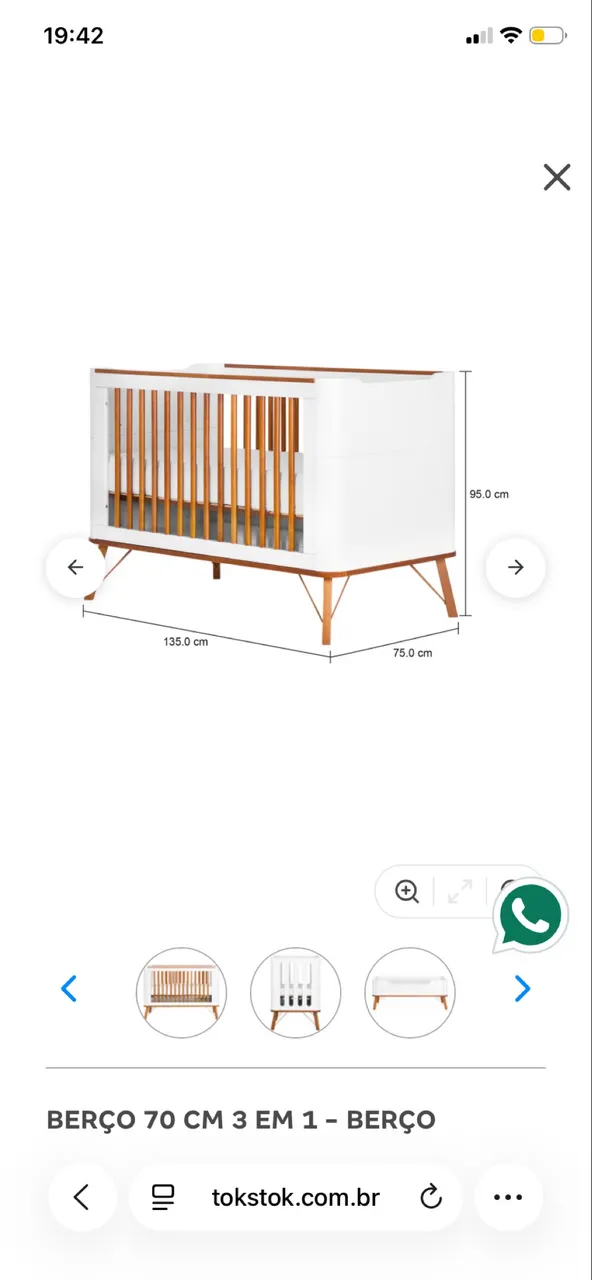Close the image gallery viewer
Viewport: 592px width, 1280px height.
[557, 177]
